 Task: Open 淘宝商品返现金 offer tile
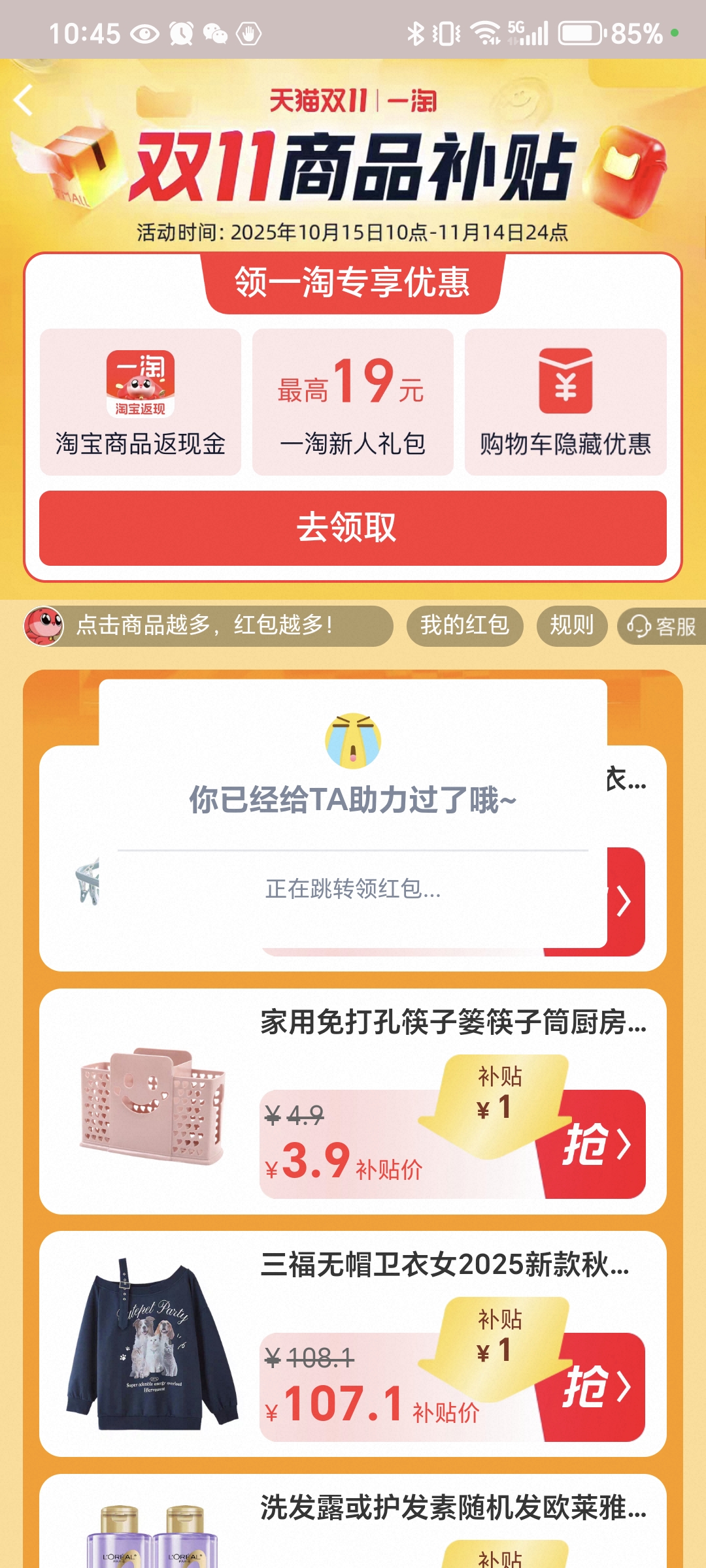[141, 402]
